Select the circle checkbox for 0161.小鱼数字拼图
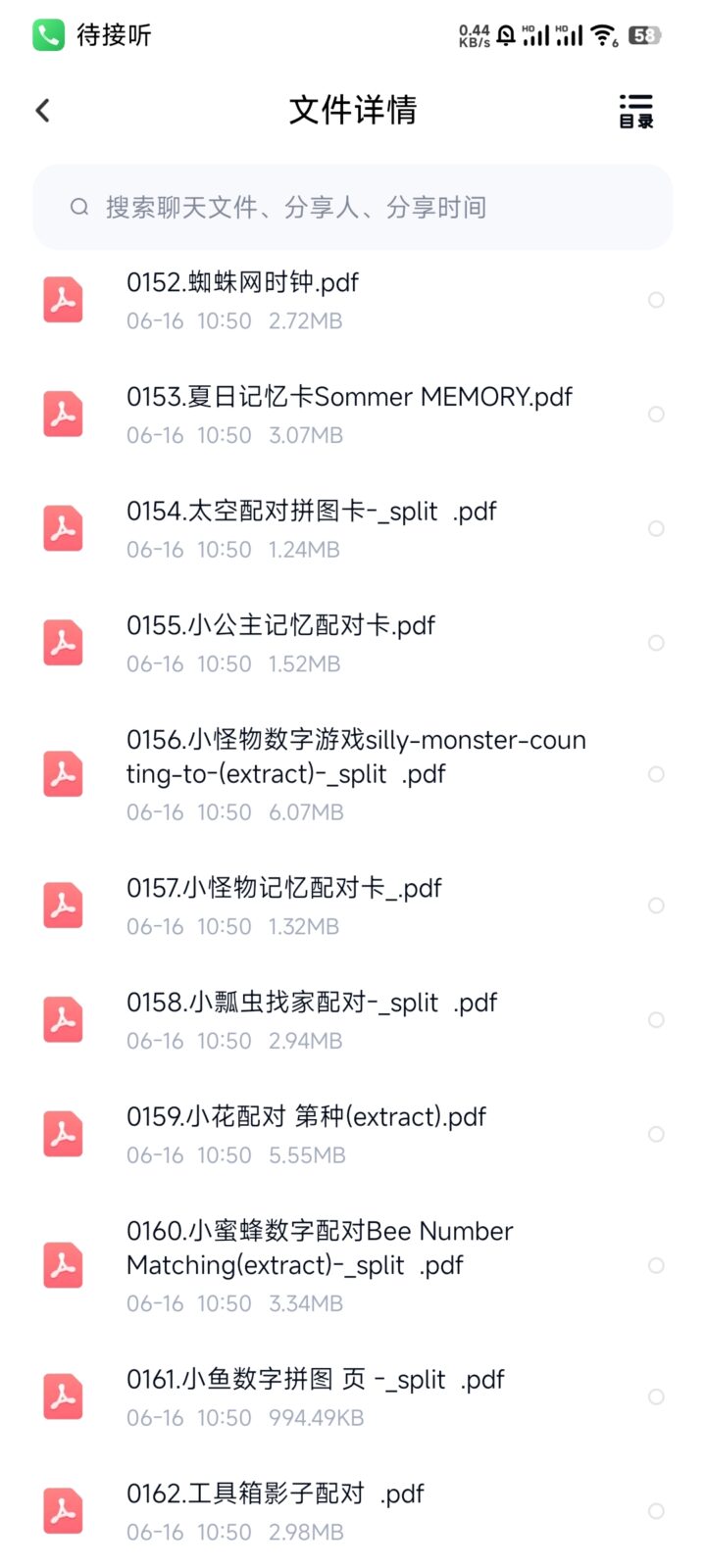The image size is (706, 1568). tap(655, 1397)
